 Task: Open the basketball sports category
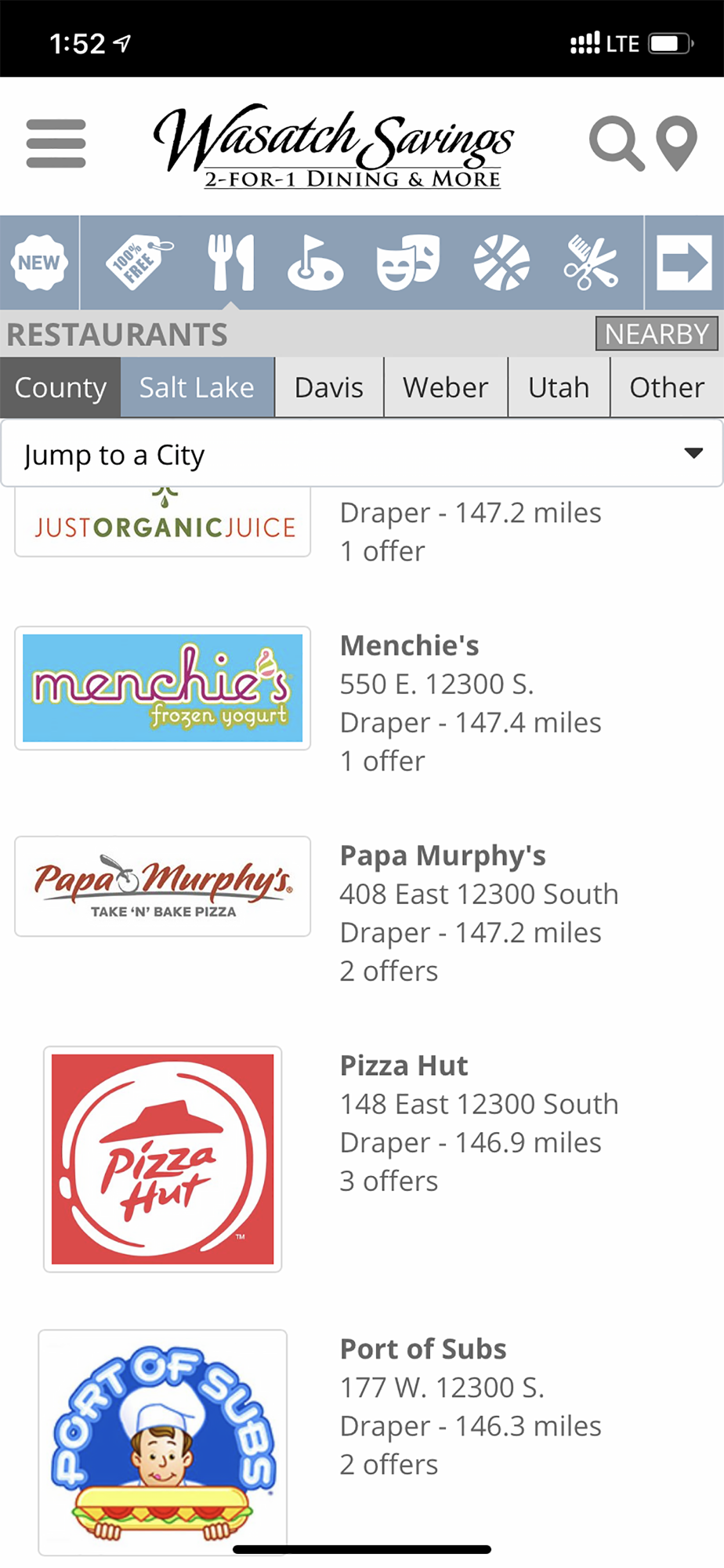[x=501, y=263]
